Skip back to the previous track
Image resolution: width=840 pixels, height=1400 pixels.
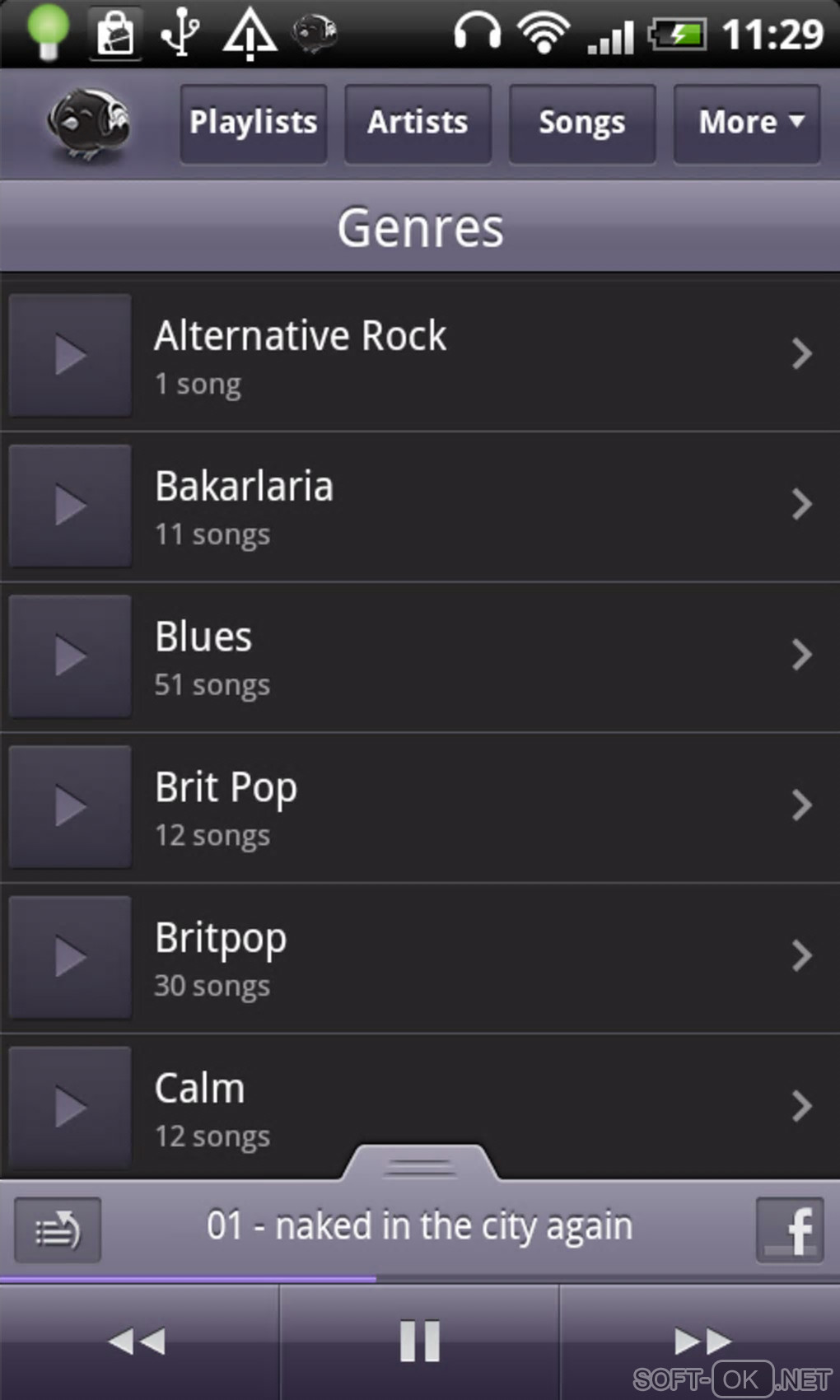[x=138, y=1341]
